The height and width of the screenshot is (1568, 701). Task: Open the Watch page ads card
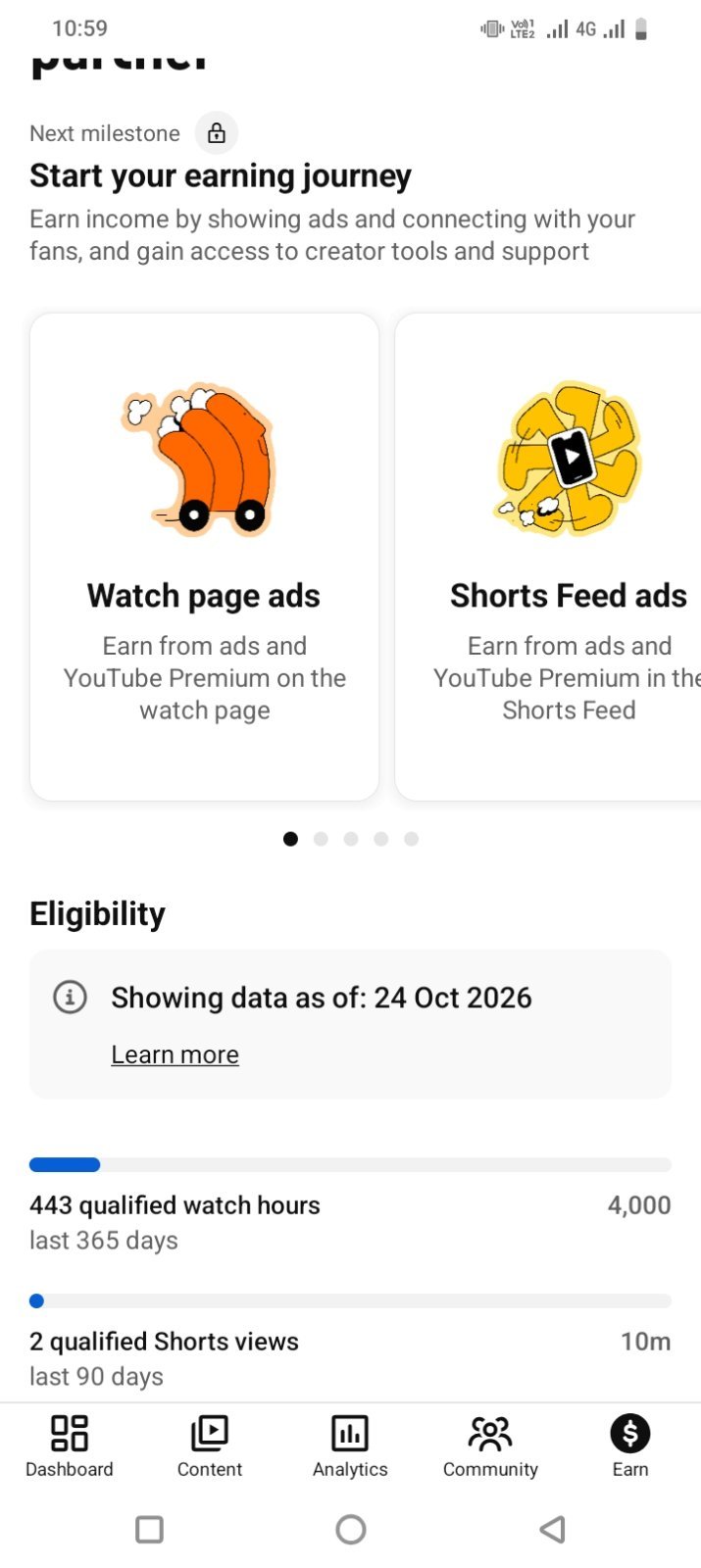(x=204, y=557)
